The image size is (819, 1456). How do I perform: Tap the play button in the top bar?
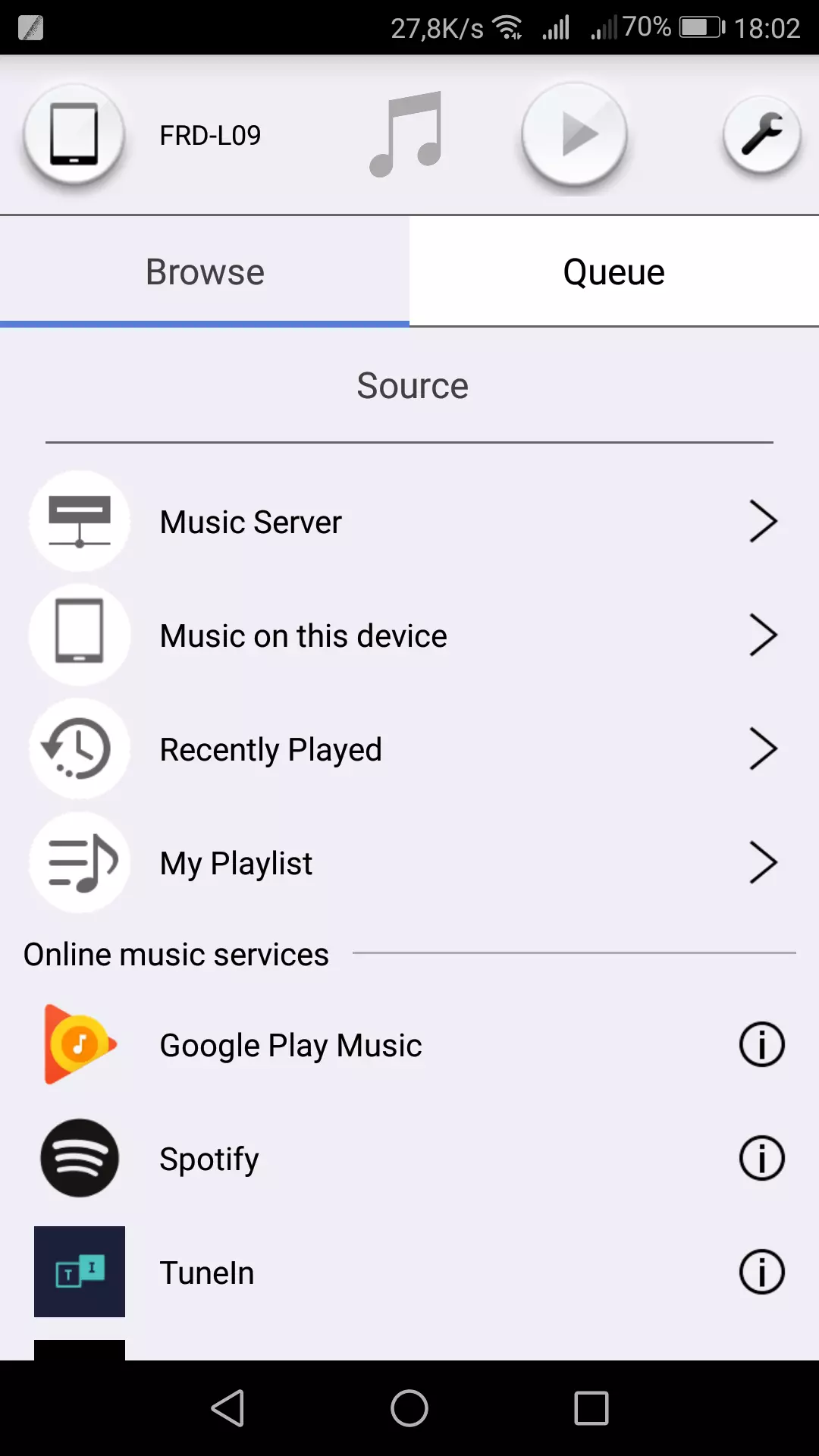point(575,136)
